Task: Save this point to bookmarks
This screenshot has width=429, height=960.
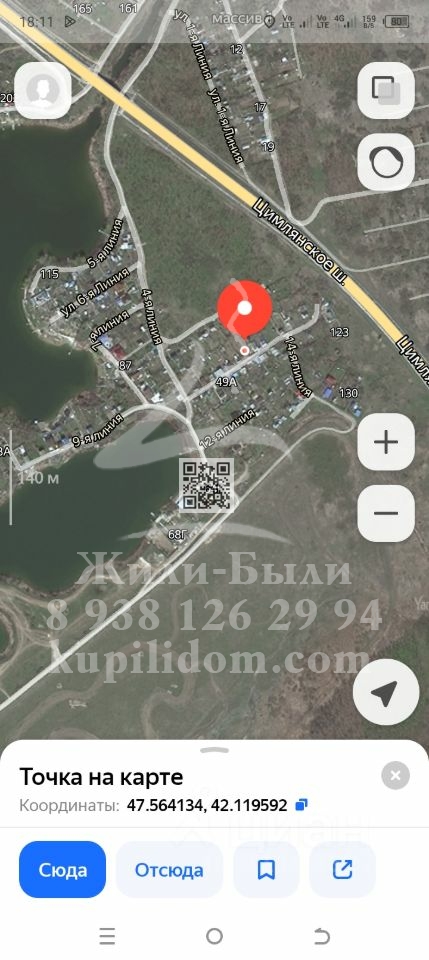Action: [266, 869]
